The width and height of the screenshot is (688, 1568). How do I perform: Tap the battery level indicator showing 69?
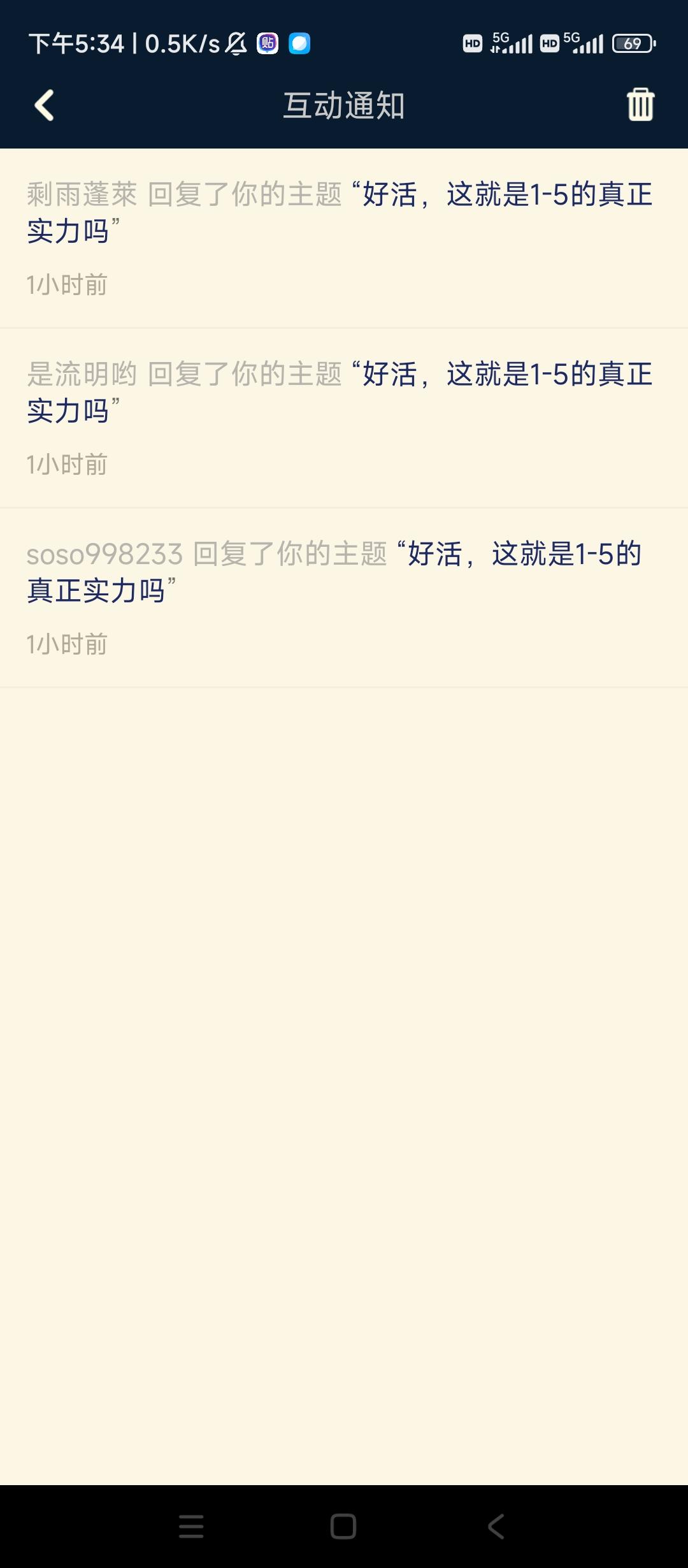632,43
